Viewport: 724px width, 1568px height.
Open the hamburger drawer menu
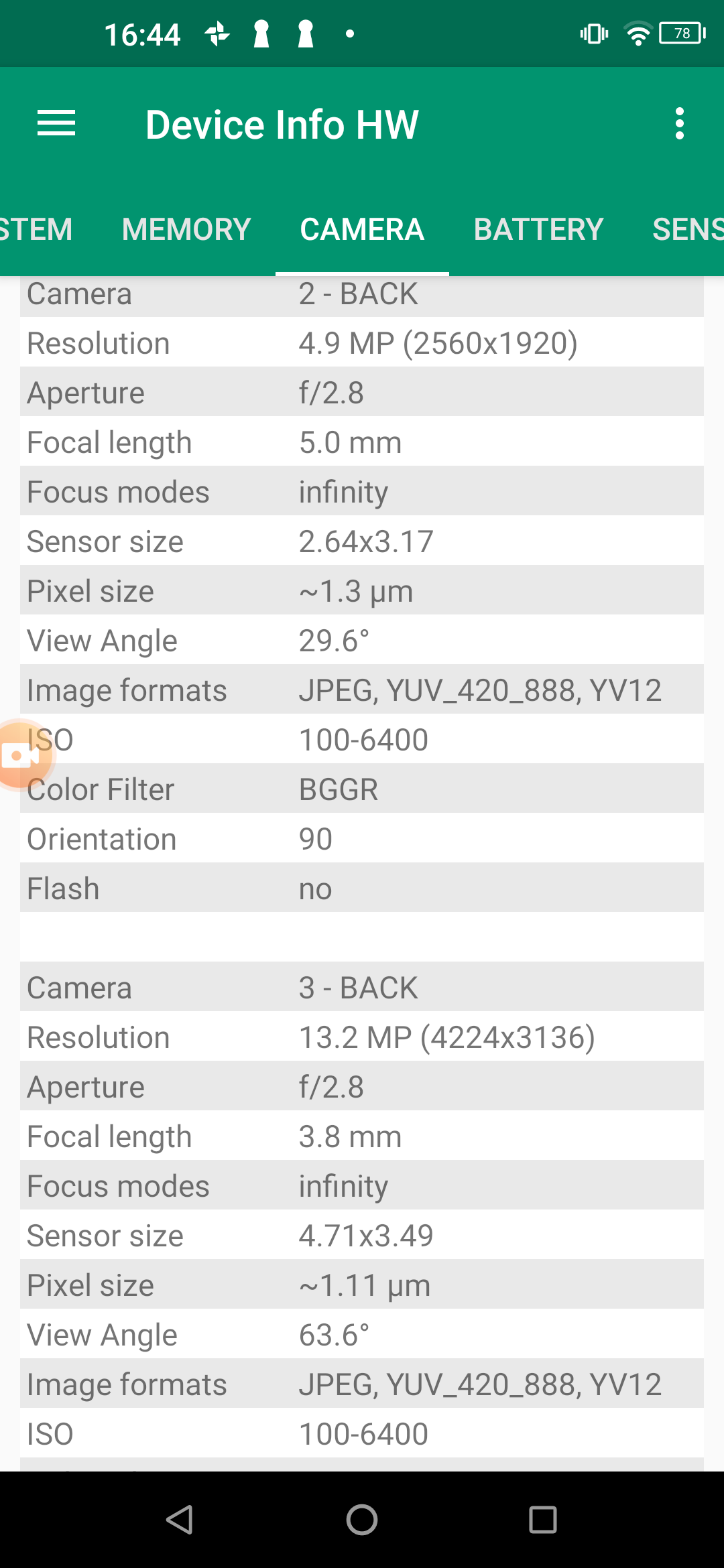[56, 124]
